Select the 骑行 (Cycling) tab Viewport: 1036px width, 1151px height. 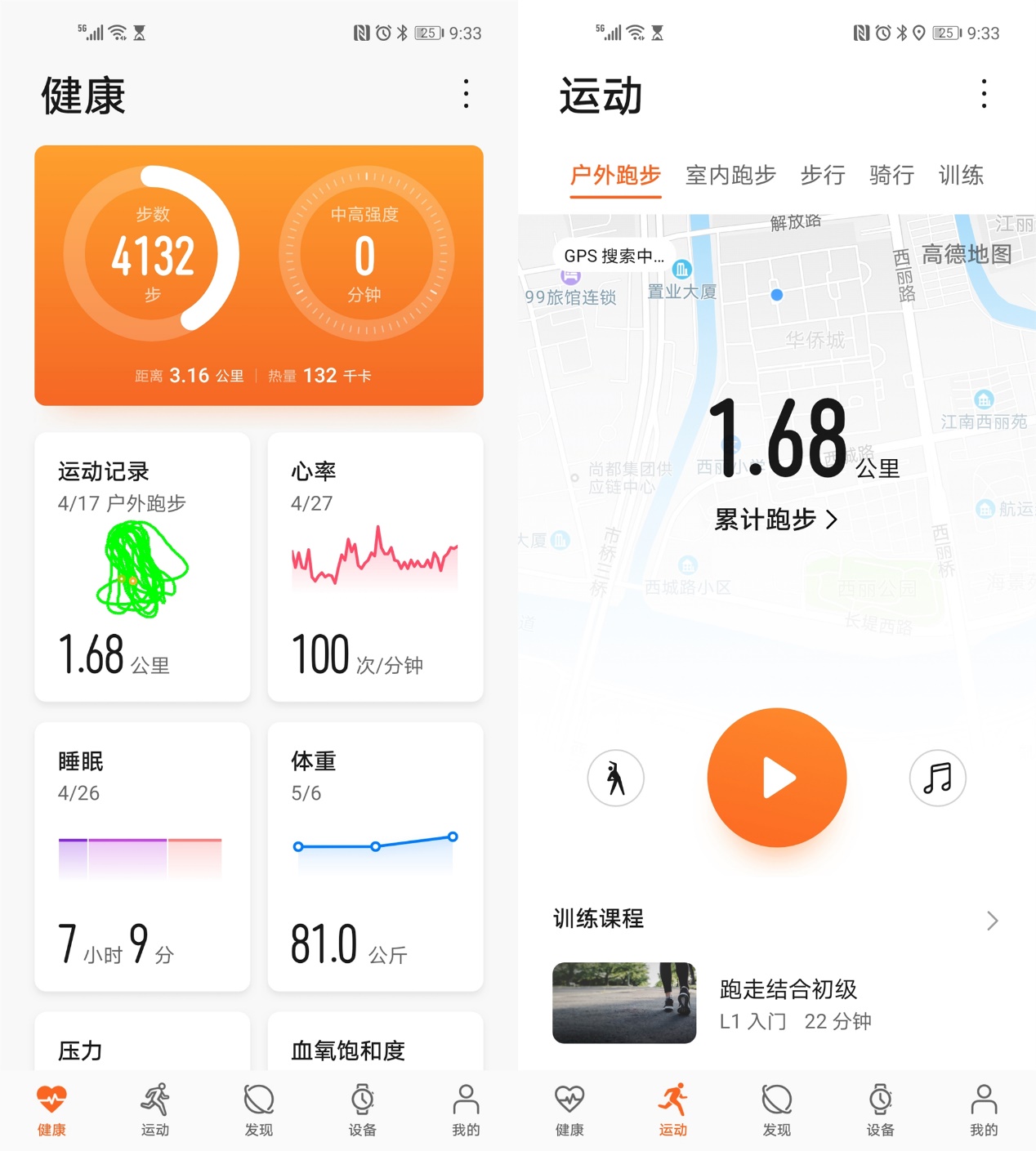click(x=891, y=176)
